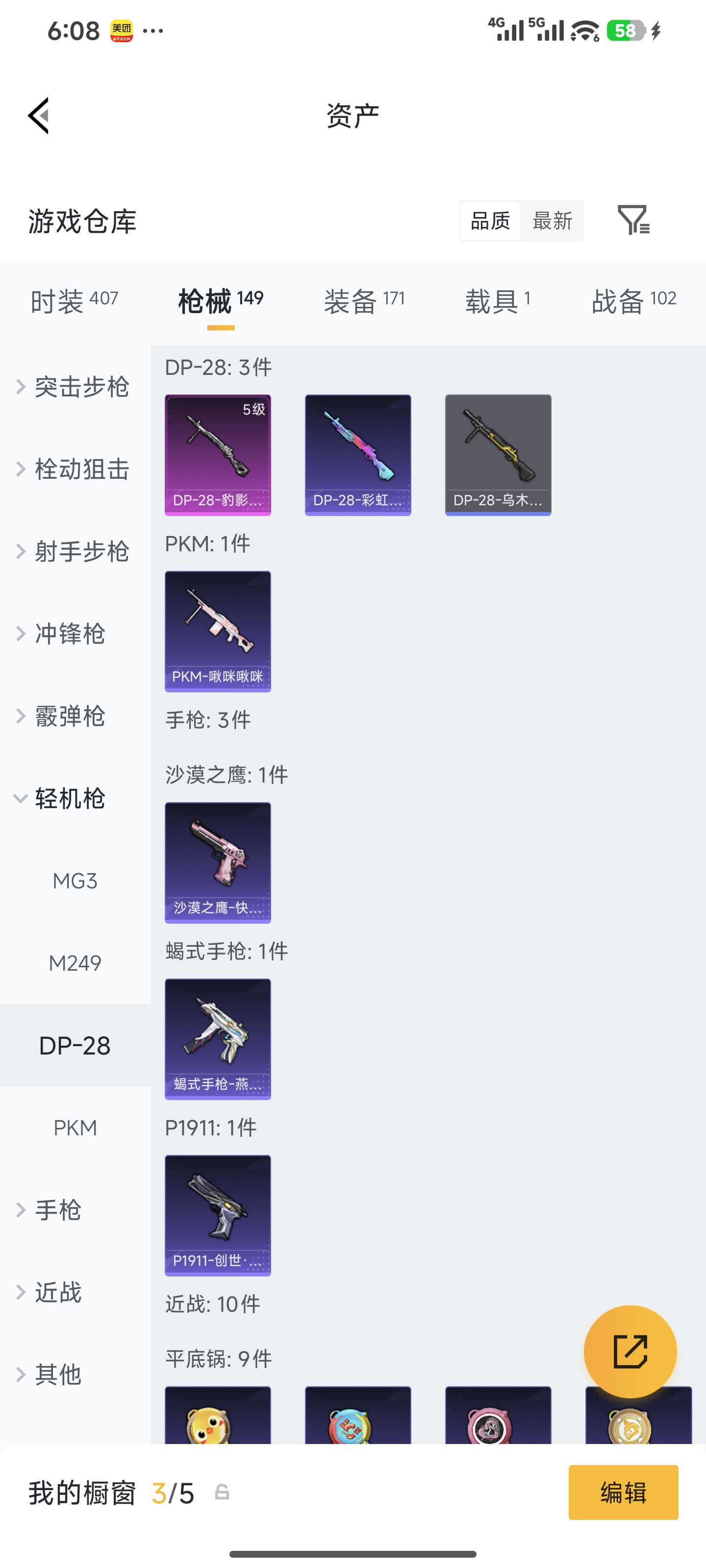View the DP-28-彩虹 skin
This screenshot has height=1568, width=706.
(x=357, y=455)
